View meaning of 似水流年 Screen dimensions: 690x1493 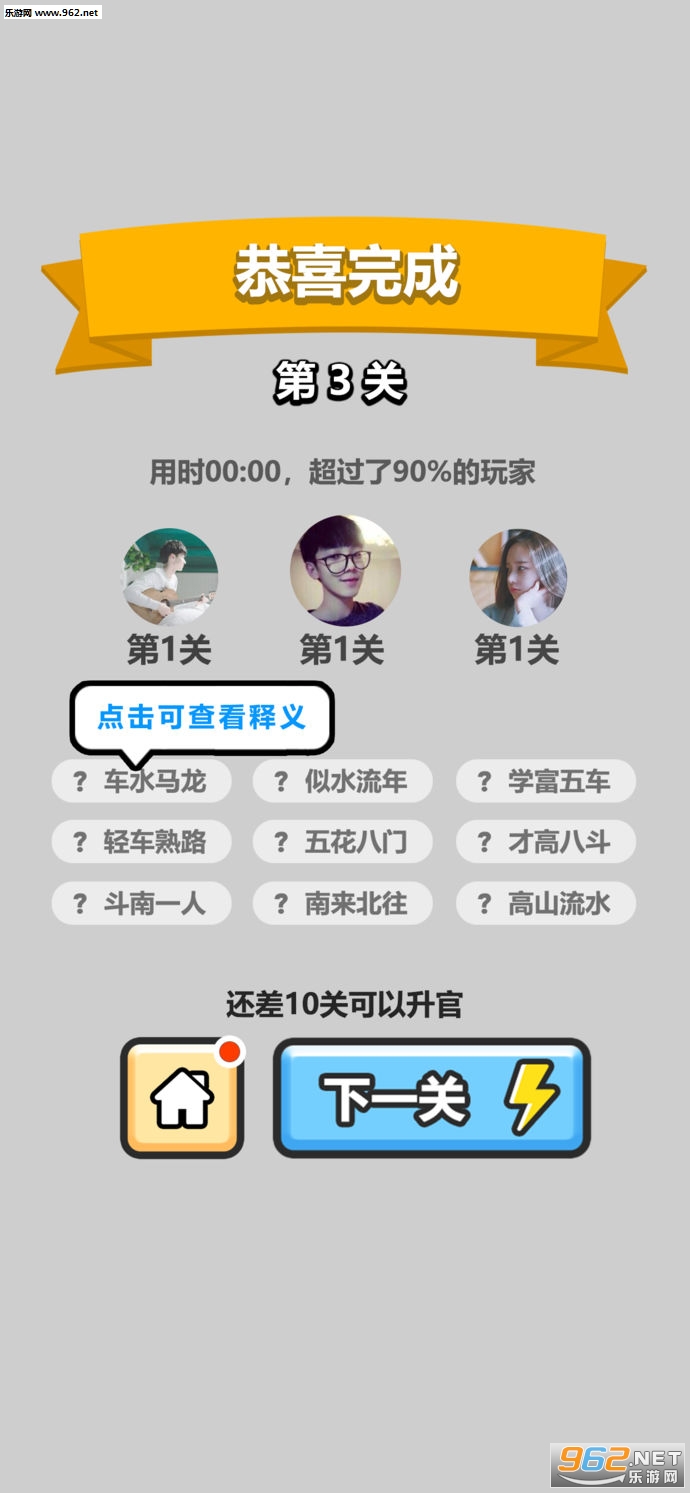(342, 781)
